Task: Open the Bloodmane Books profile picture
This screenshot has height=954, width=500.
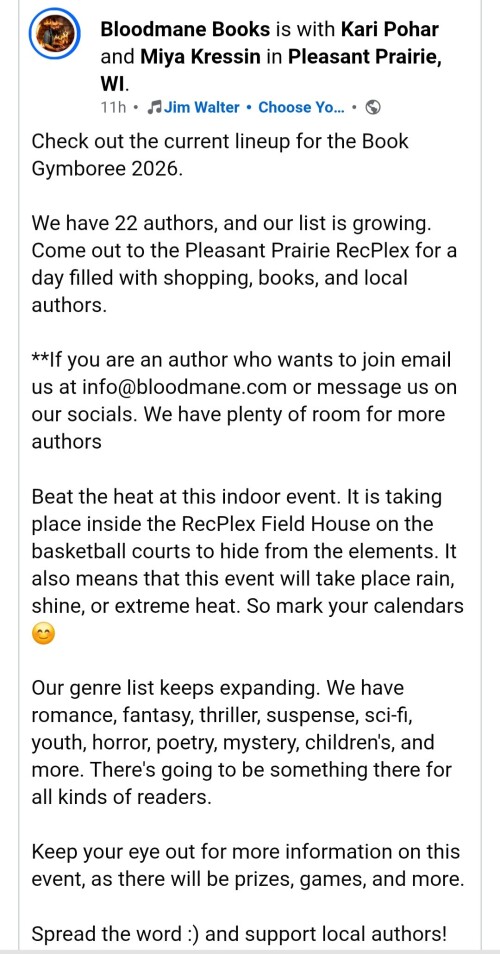Action: (x=55, y=35)
